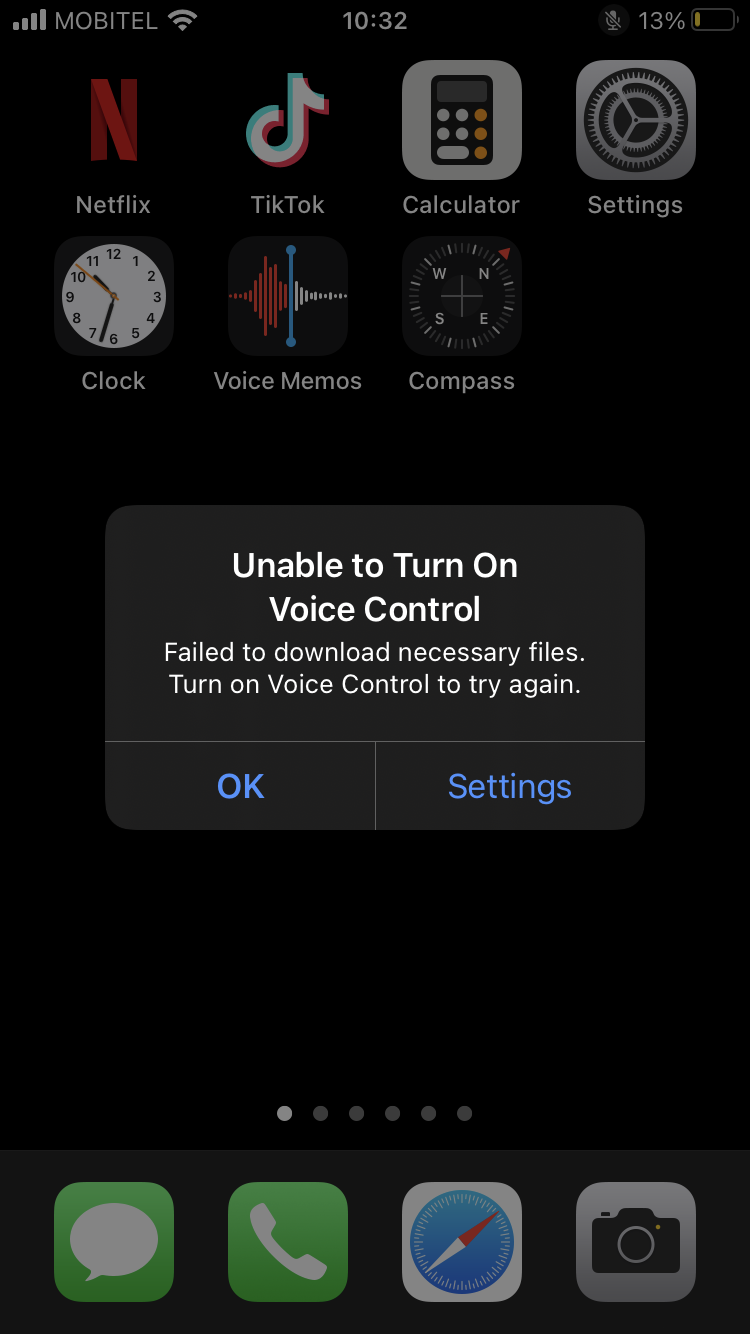
Task: Dismiss the alert with OK
Action: [x=240, y=786]
